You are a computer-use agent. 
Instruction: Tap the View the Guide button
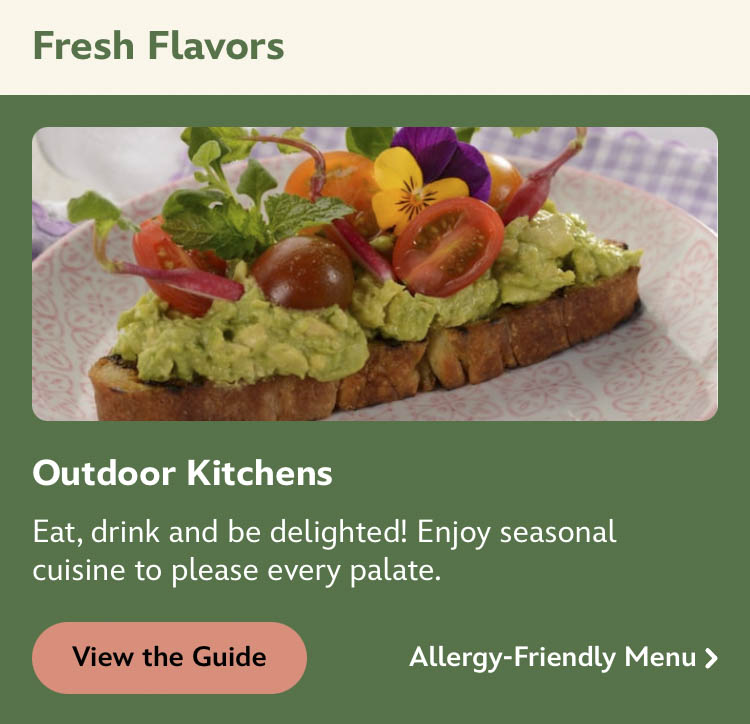click(x=169, y=658)
